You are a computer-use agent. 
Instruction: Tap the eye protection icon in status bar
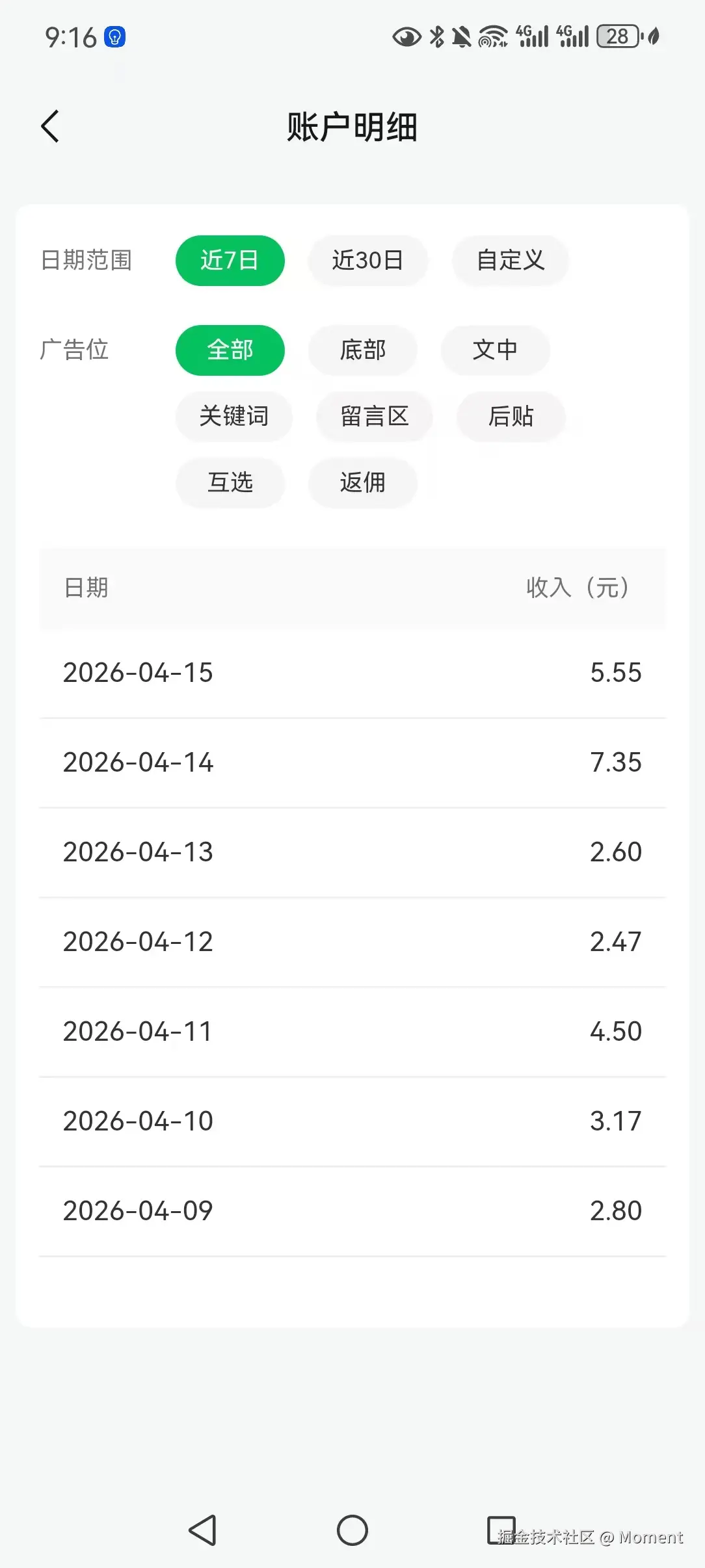click(406, 37)
